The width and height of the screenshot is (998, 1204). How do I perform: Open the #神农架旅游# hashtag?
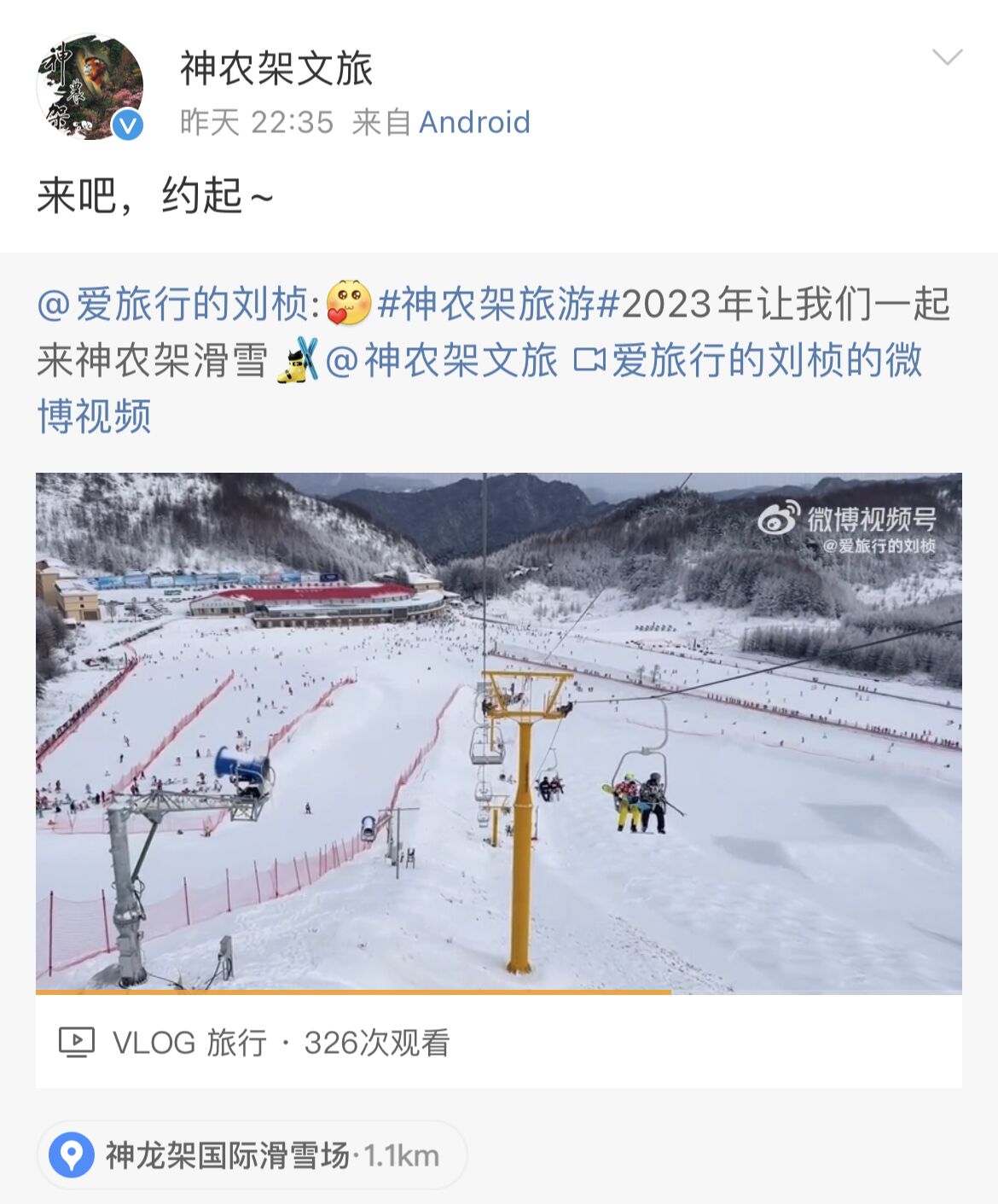[x=498, y=304]
